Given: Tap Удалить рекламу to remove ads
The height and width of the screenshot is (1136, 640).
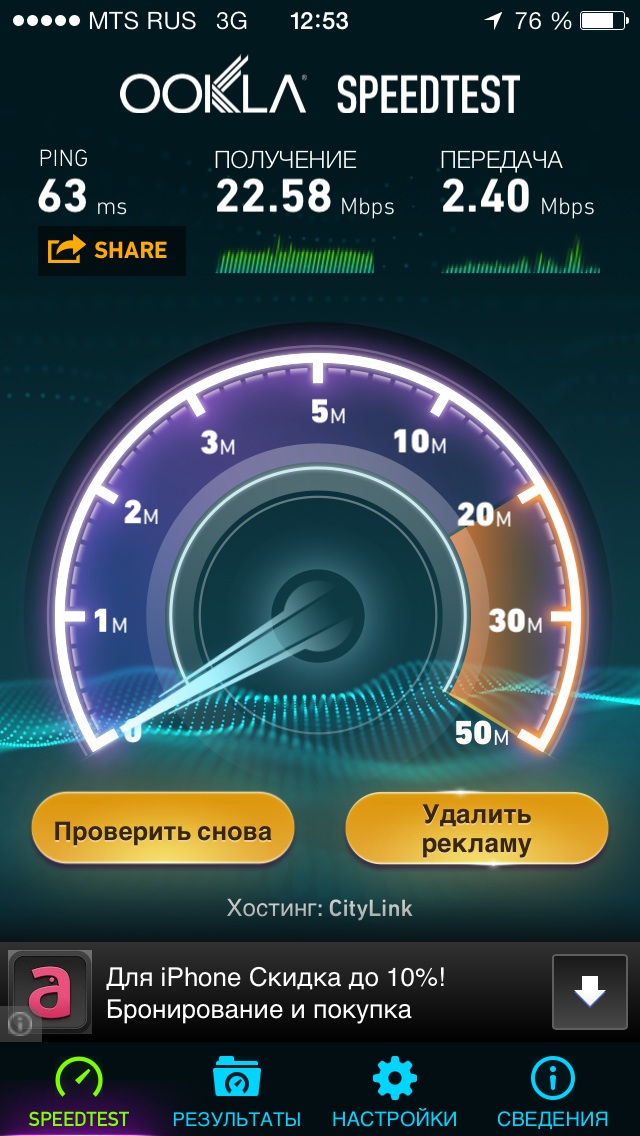Looking at the screenshot, I should tap(476, 830).
